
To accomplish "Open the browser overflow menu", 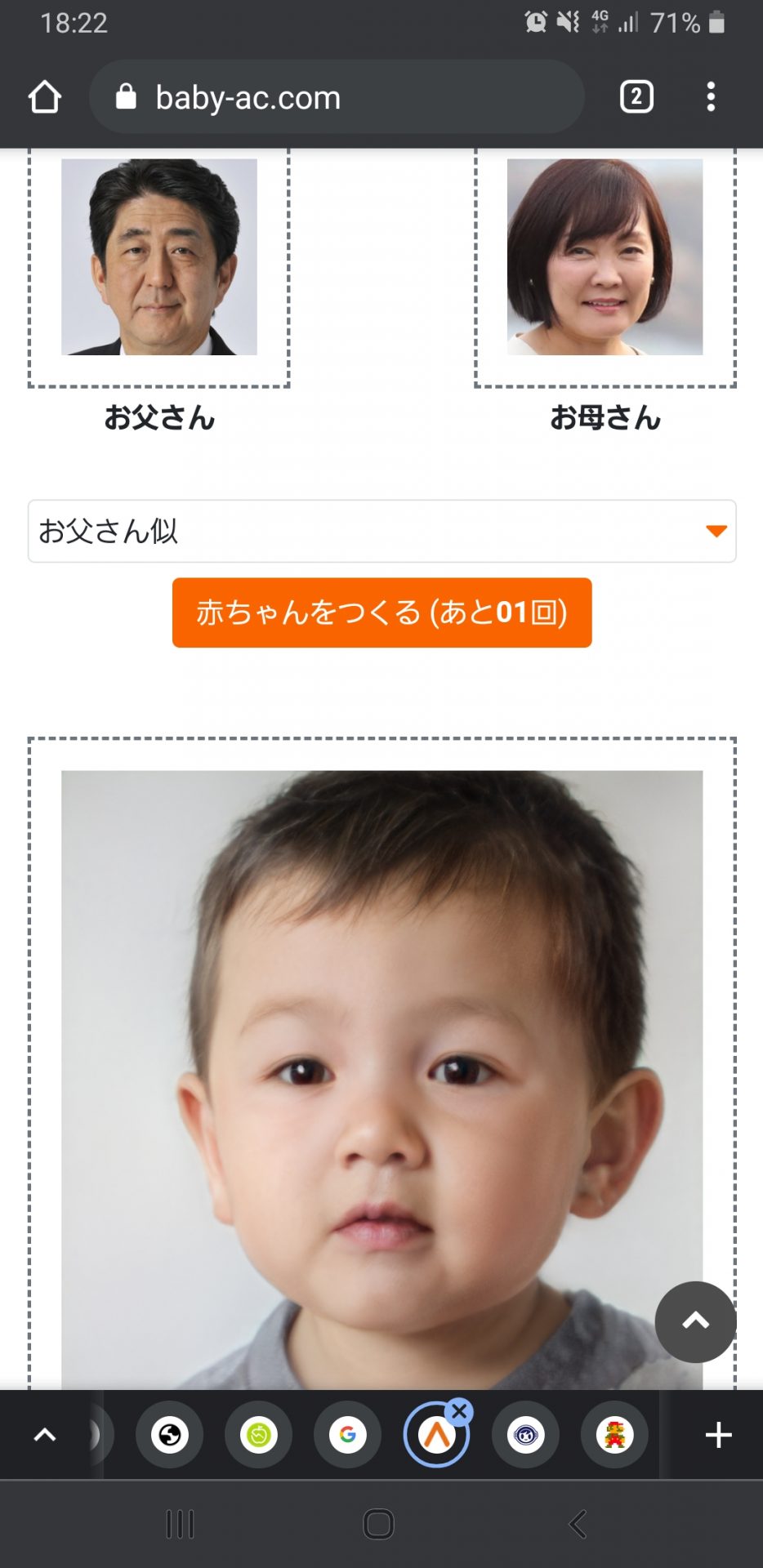I will coord(711,97).
